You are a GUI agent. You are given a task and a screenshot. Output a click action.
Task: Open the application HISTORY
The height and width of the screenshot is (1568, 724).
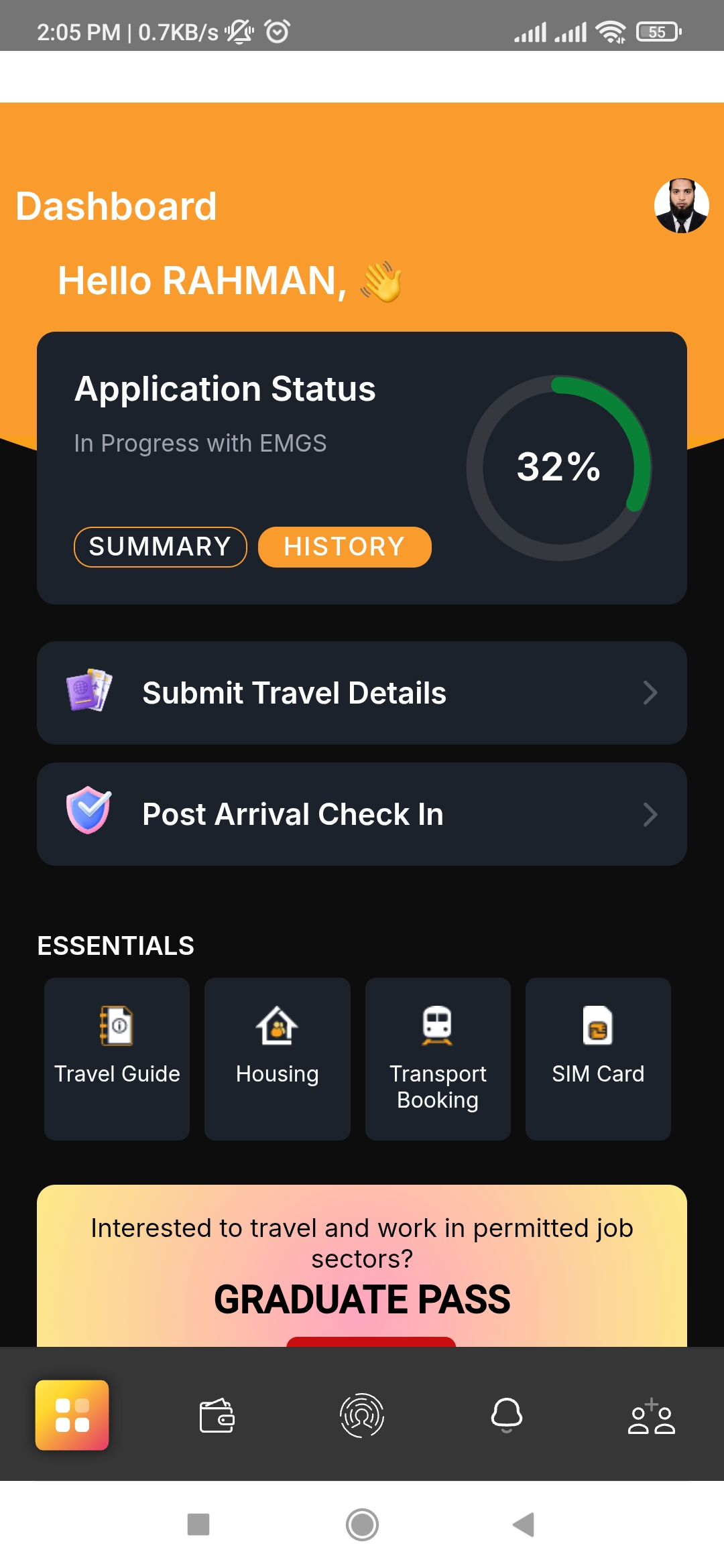tap(345, 547)
